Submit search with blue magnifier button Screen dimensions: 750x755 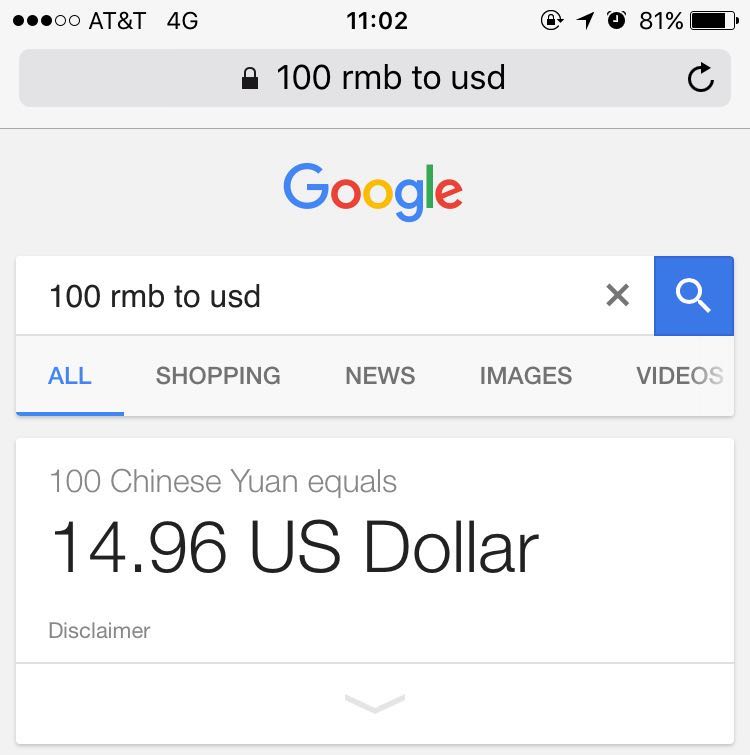point(693,295)
